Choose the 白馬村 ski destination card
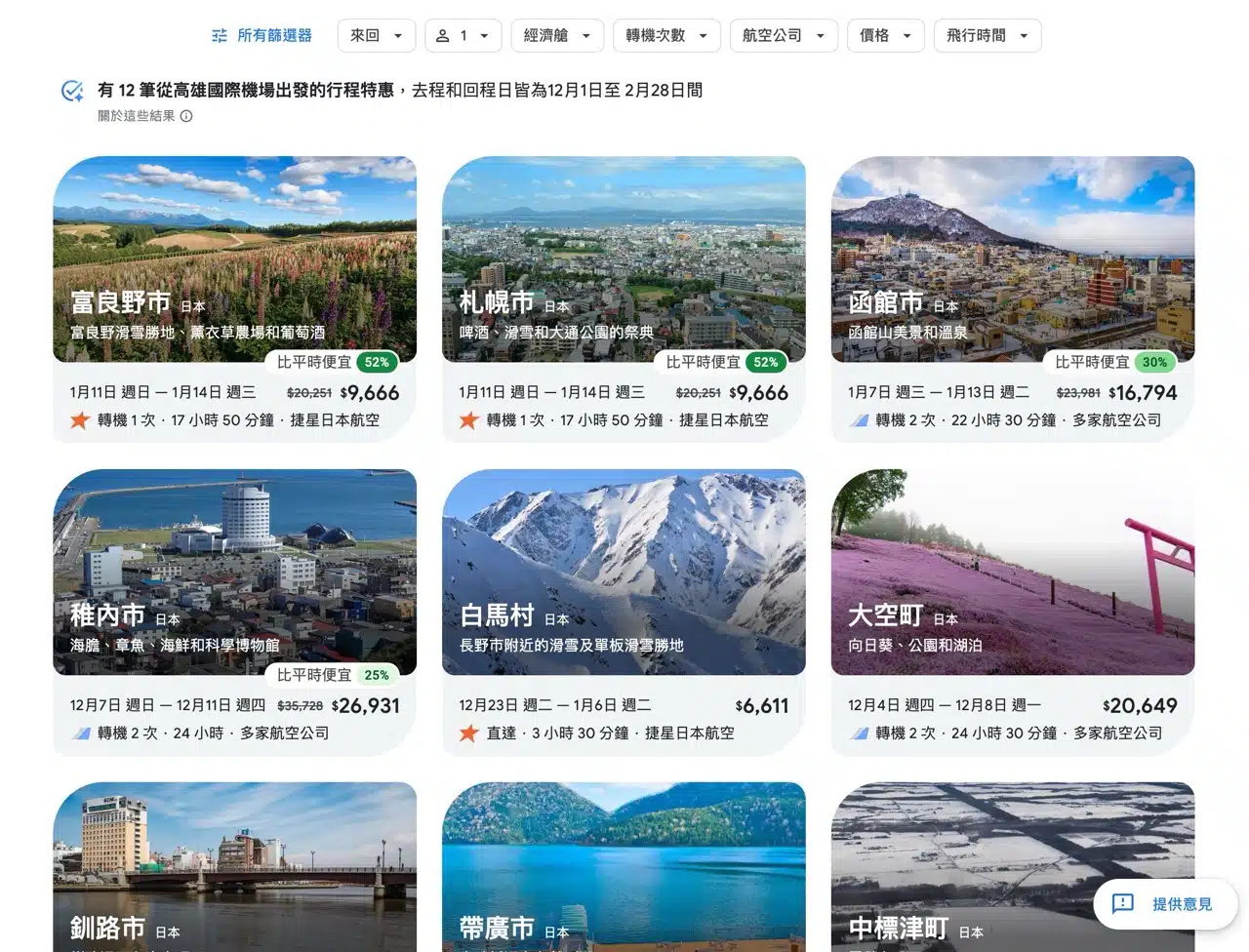This screenshot has width=1249, height=952. coord(624,605)
